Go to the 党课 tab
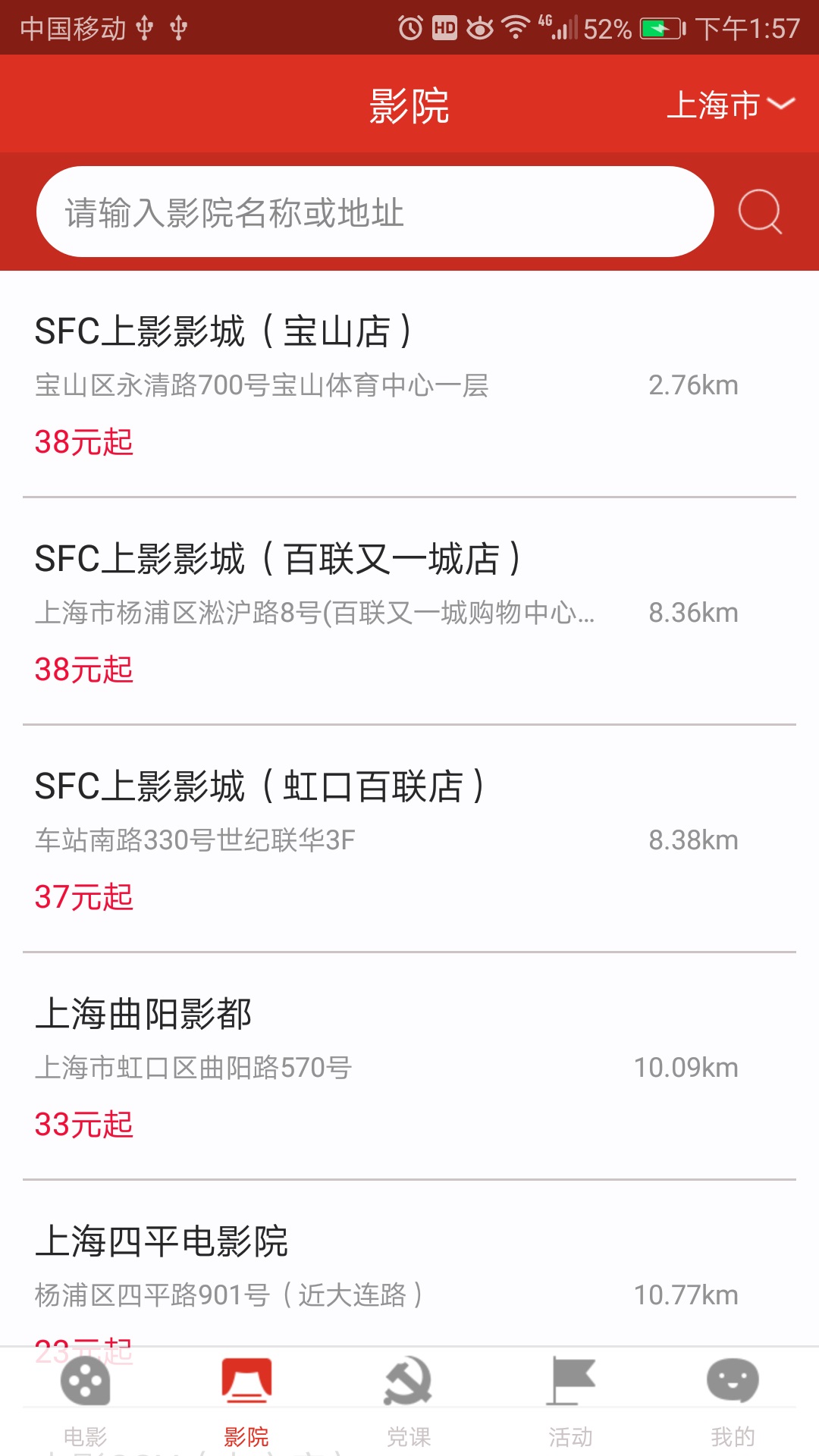819x1456 pixels. click(x=409, y=1401)
